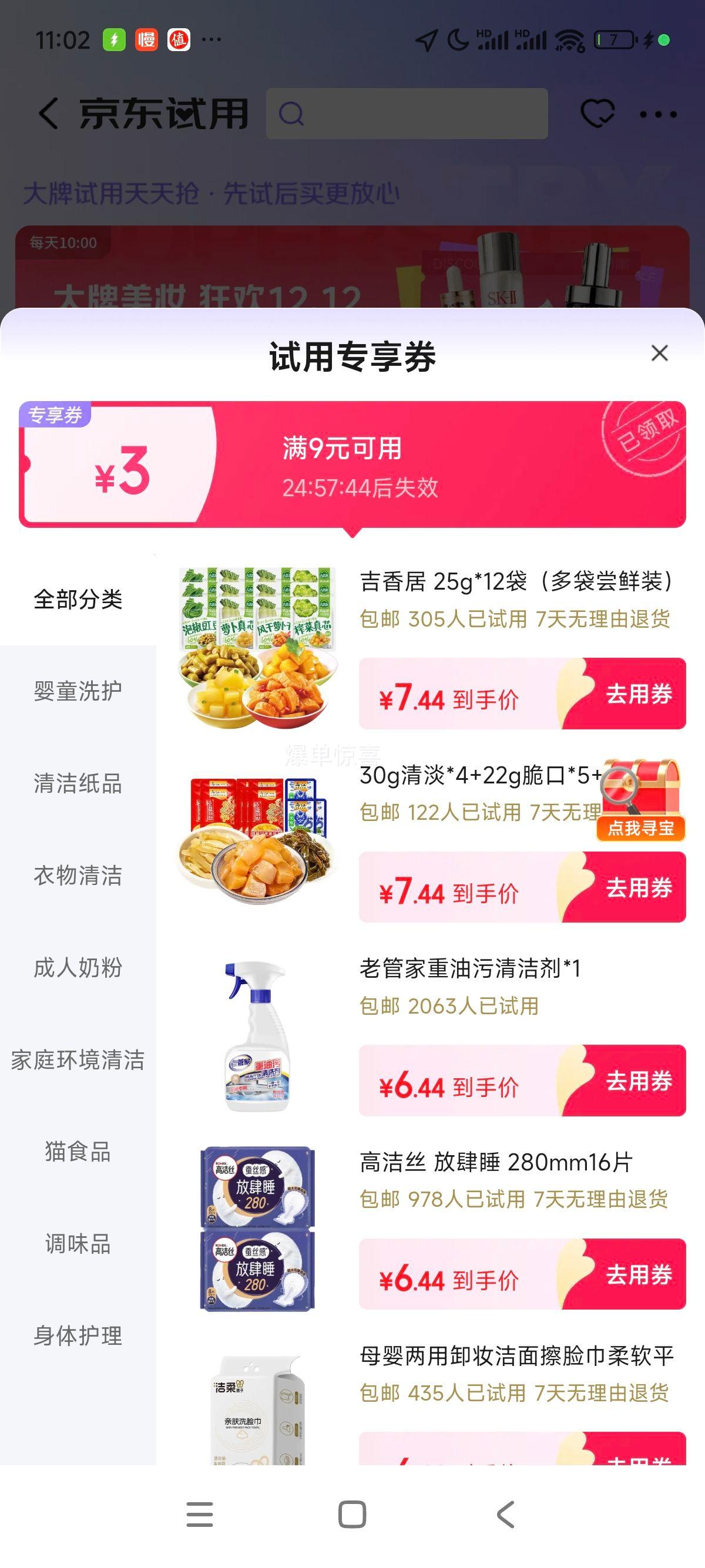
Task: Tap 去用券 for 老管家重油污清洁剂
Action: (x=638, y=1081)
